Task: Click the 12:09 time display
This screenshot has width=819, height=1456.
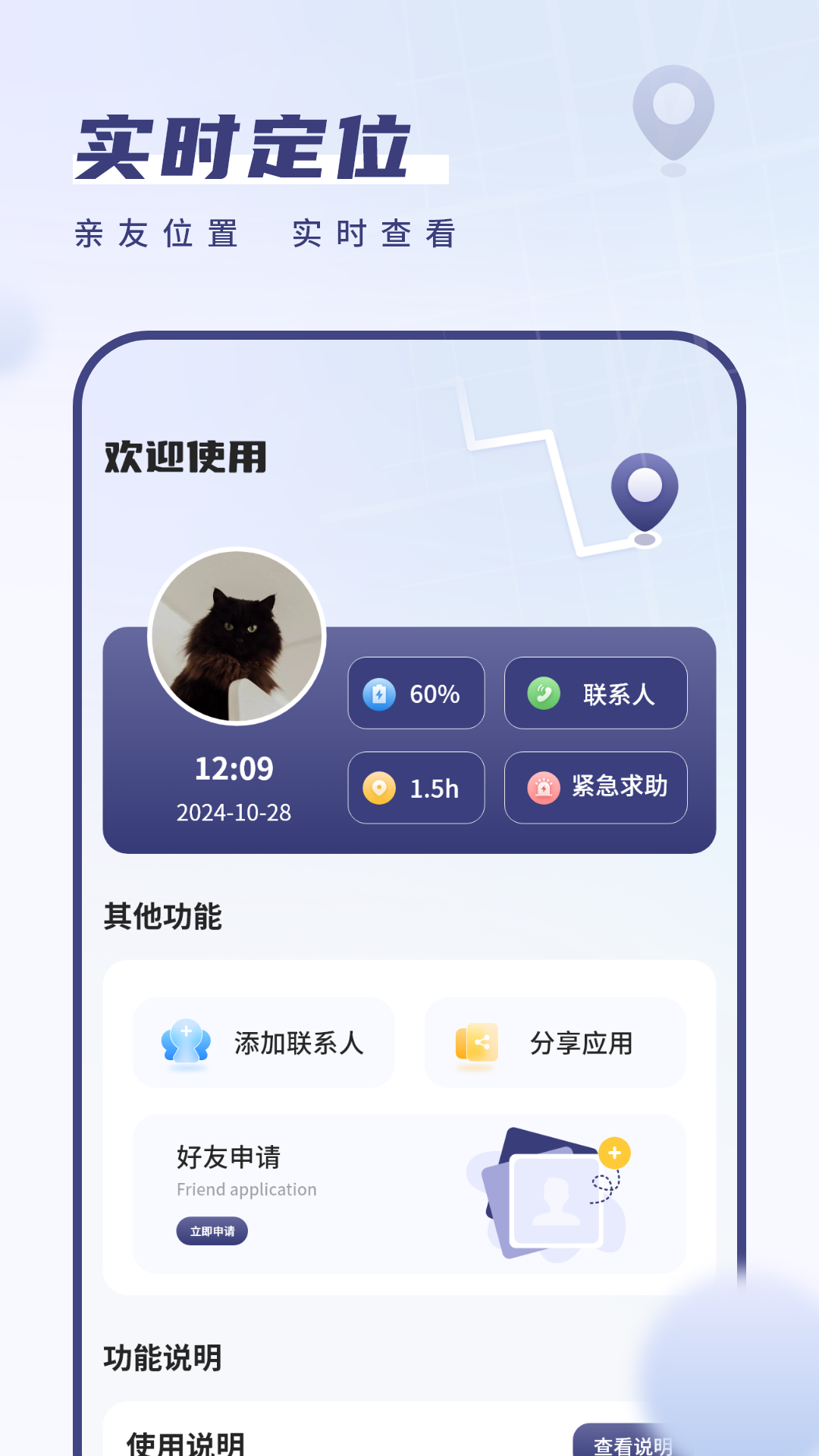Action: coord(234,770)
